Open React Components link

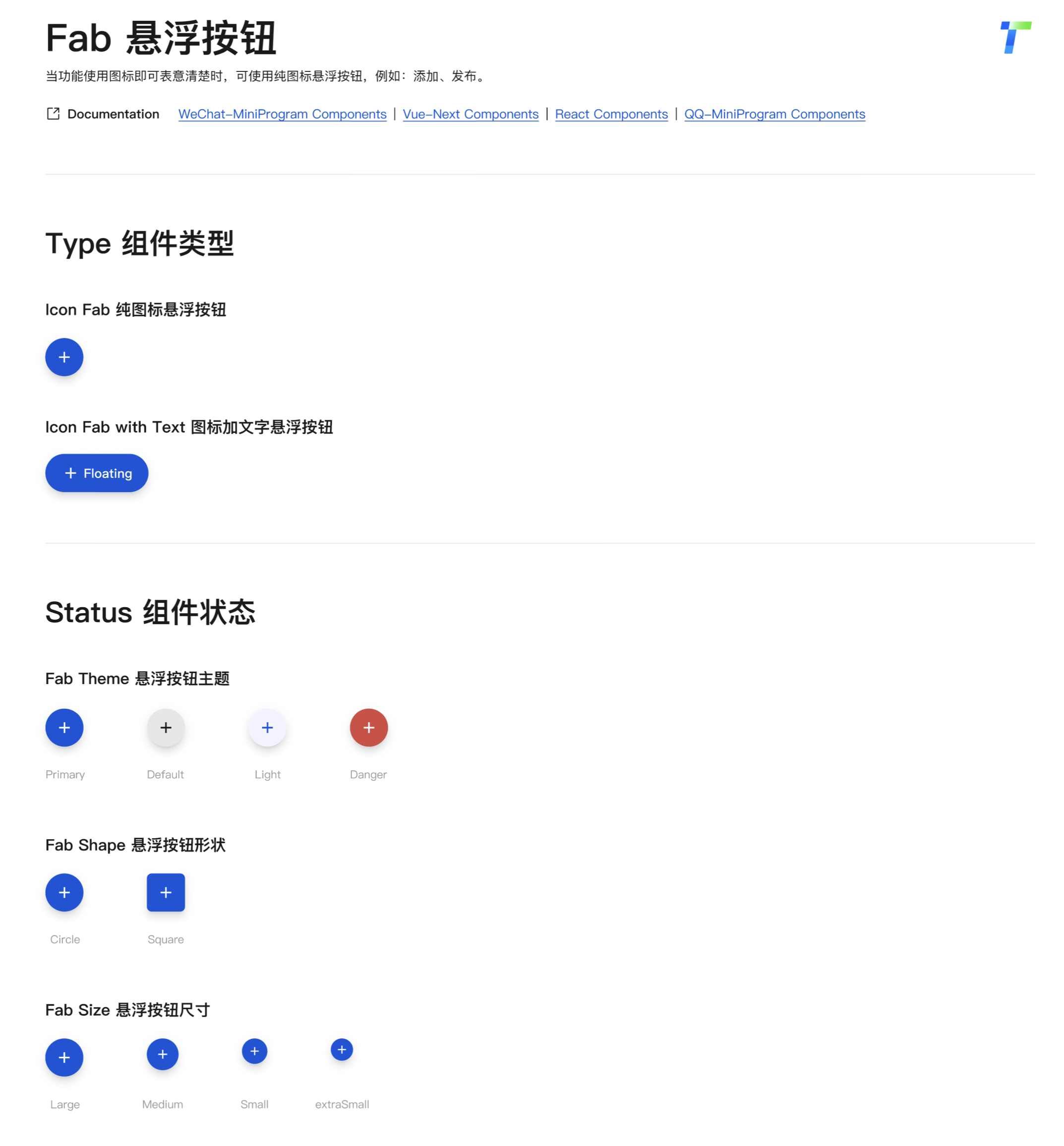point(611,114)
